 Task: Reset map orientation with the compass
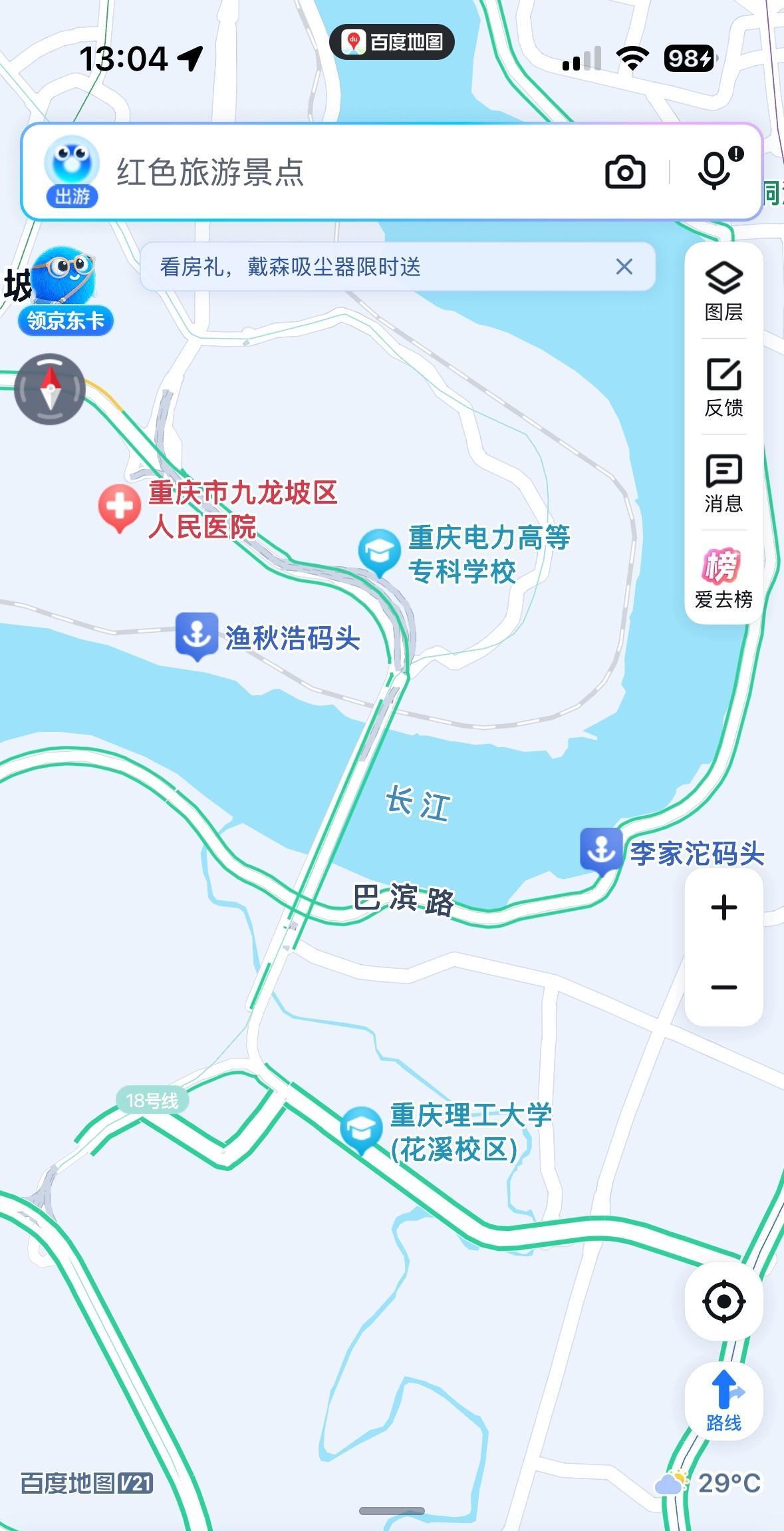pyautogui.click(x=51, y=389)
